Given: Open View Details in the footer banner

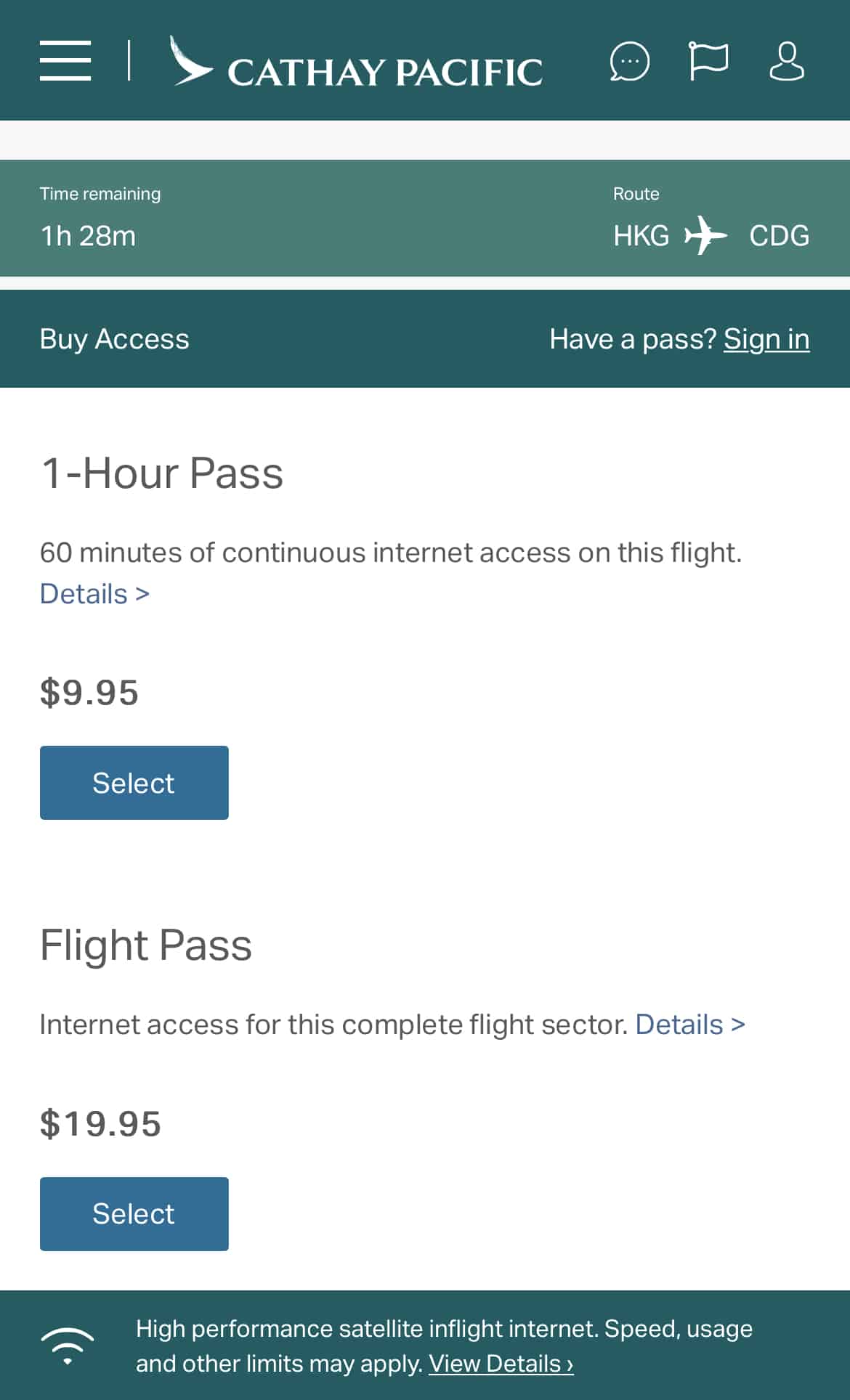Looking at the screenshot, I should pos(501,1364).
